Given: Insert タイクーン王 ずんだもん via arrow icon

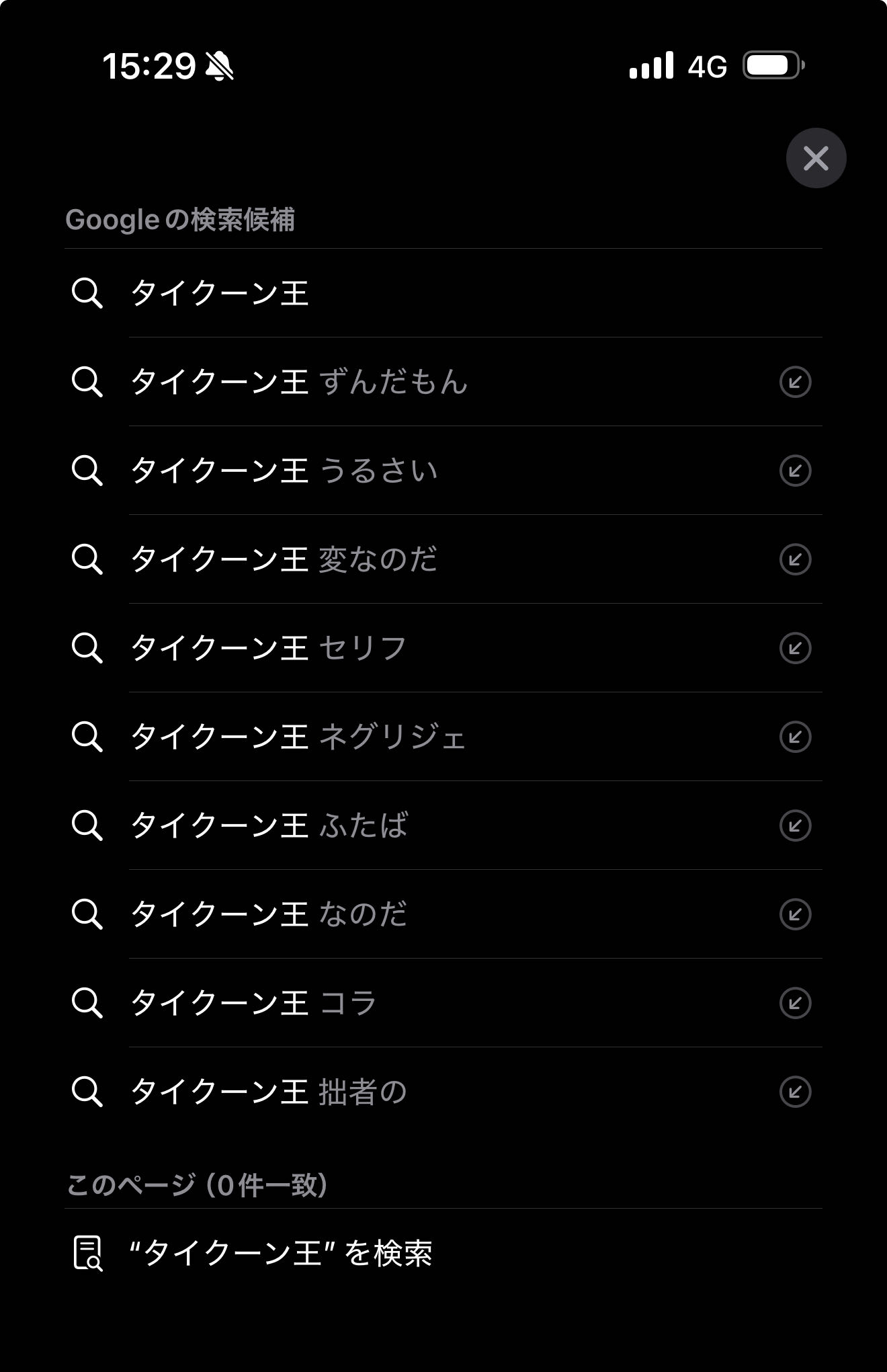Looking at the screenshot, I should 795,382.
